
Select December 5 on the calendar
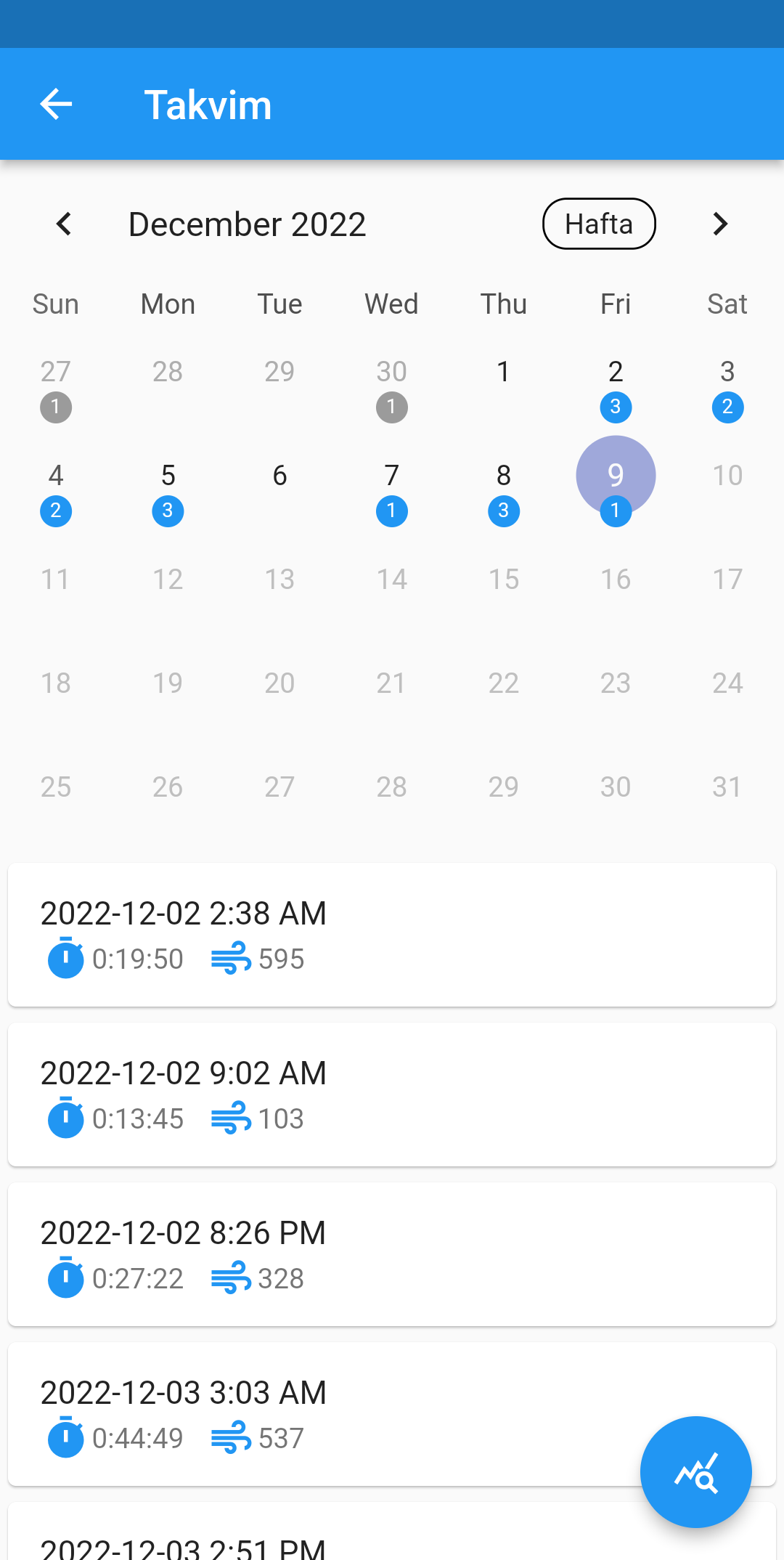pos(168,490)
